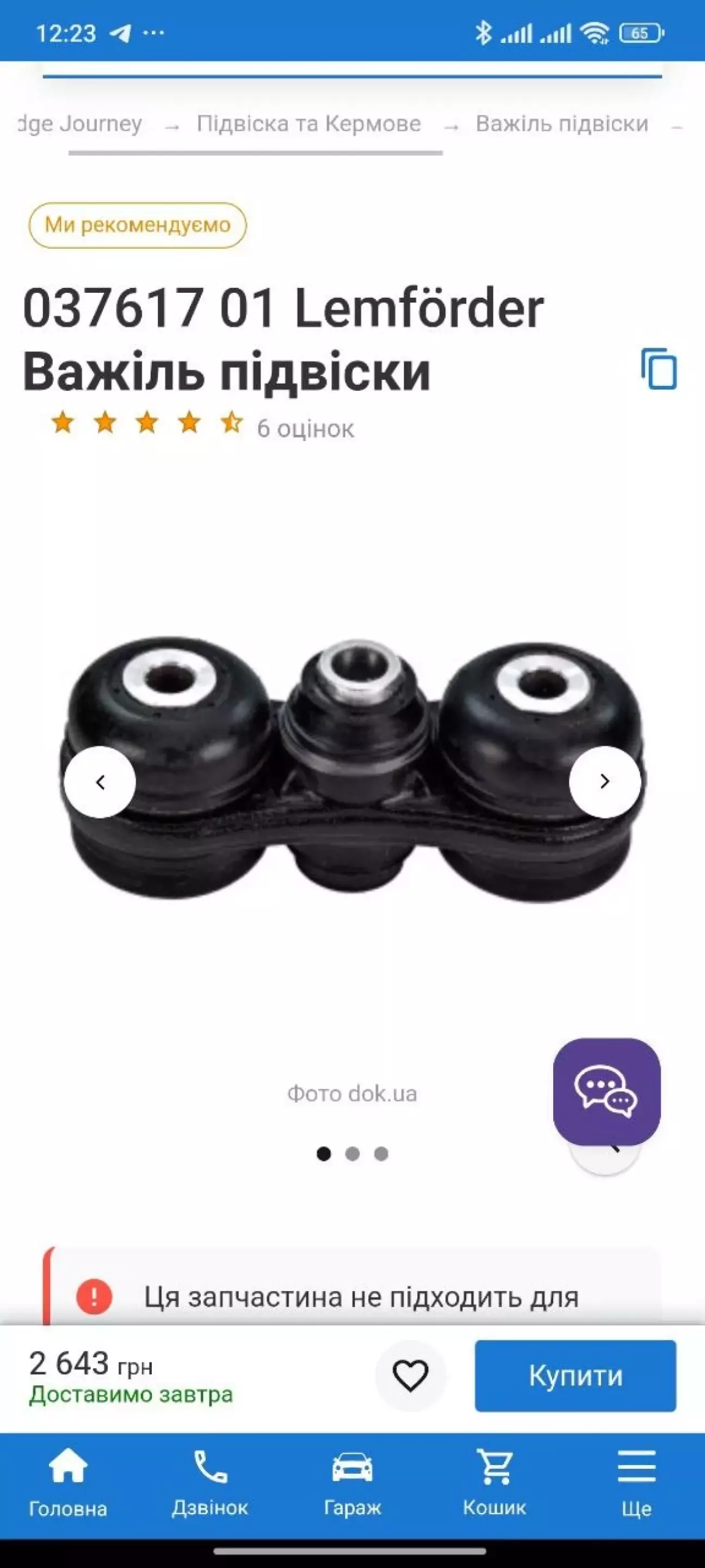The image size is (705, 1568).
Task: Jump to the third photo dot
Action: pos(381,1153)
